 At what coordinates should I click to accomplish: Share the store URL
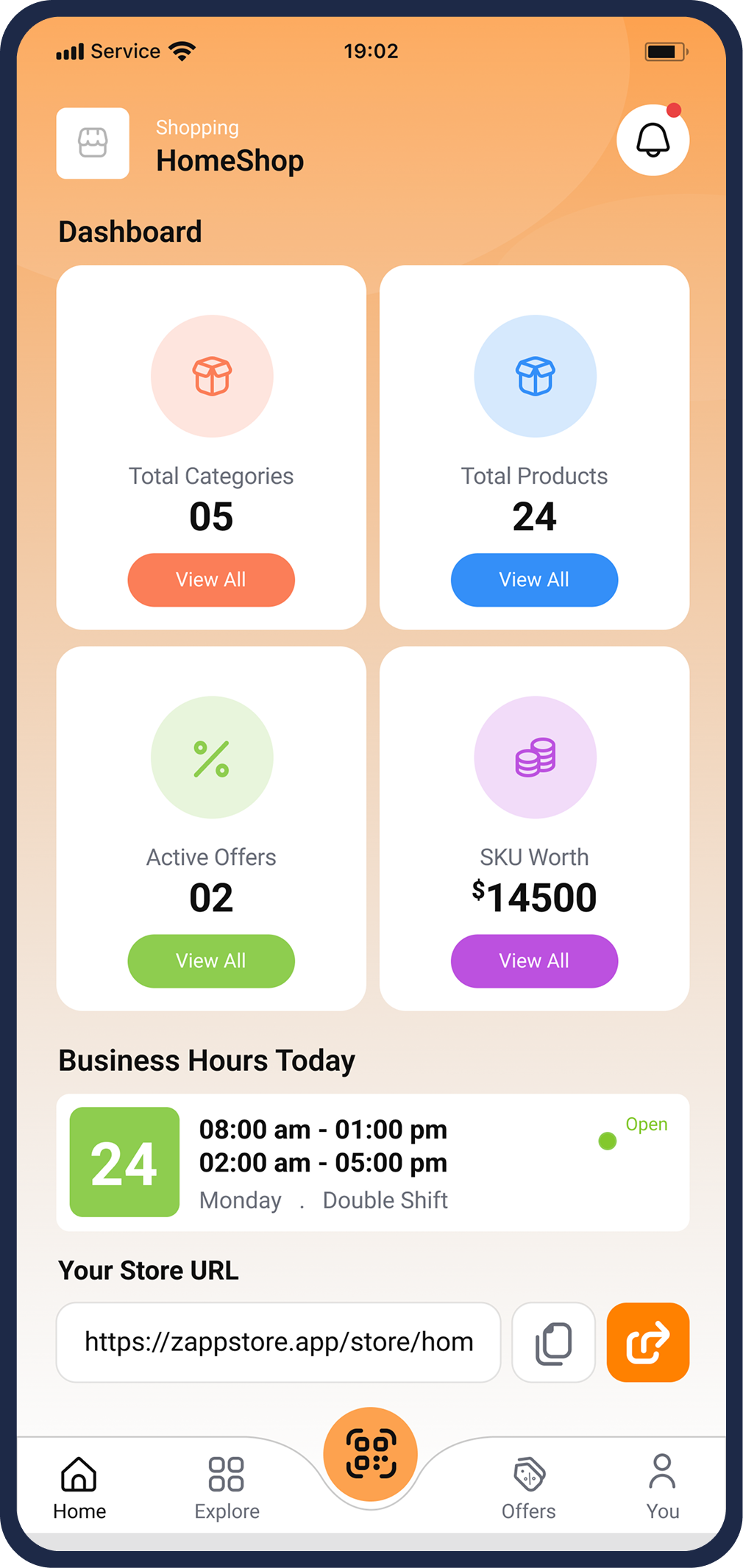(x=648, y=1342)
